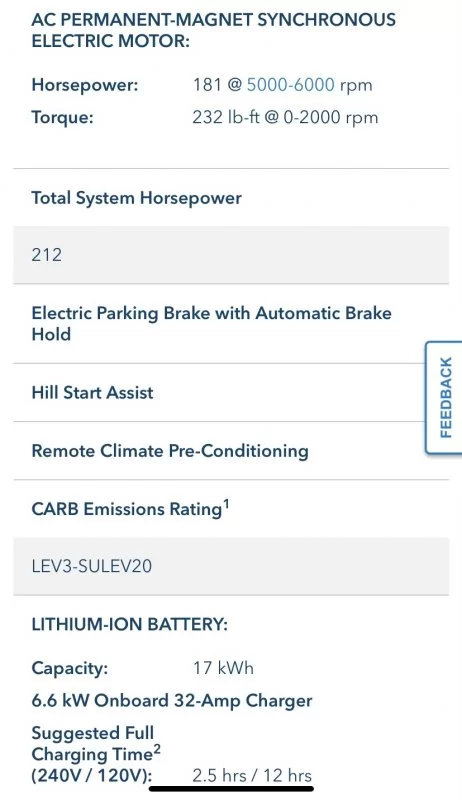Tap the highlighted 5000-6000 link
Viewport: 462px width, 800px height.
coord(291,84)
